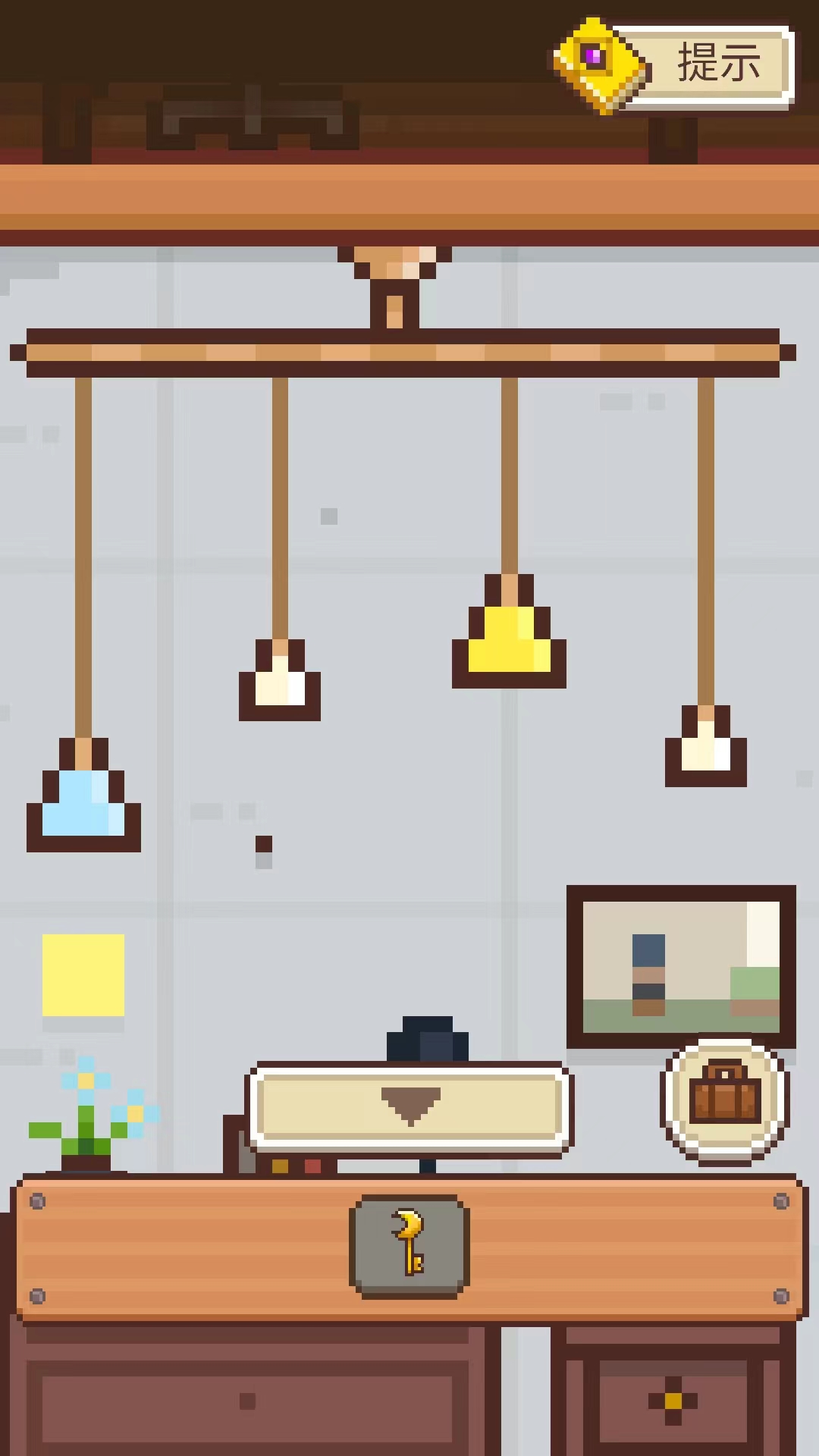Tap the yellow sticky note on wall
The image size is (819, 1456).
(x=83, y=974)
